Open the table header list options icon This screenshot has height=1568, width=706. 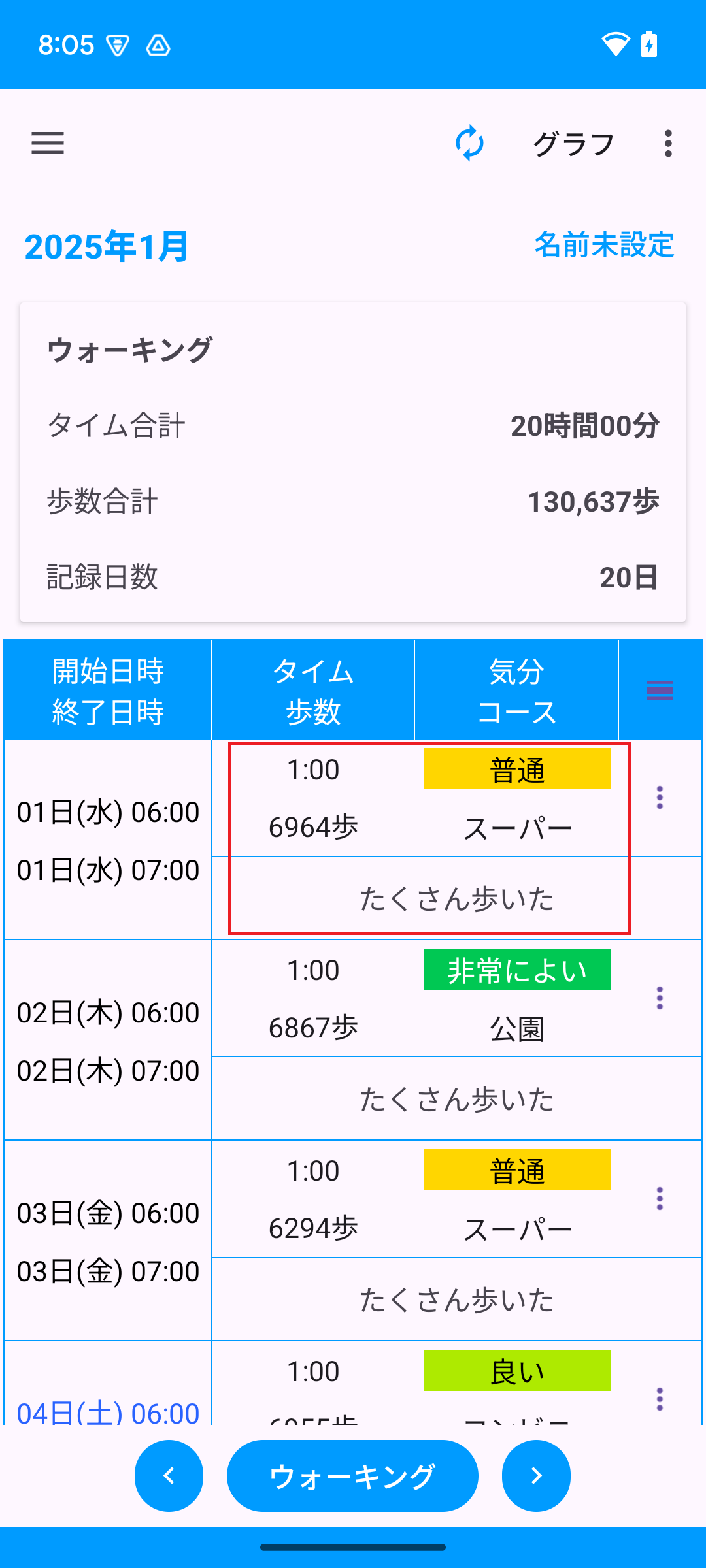coord(660,690)
